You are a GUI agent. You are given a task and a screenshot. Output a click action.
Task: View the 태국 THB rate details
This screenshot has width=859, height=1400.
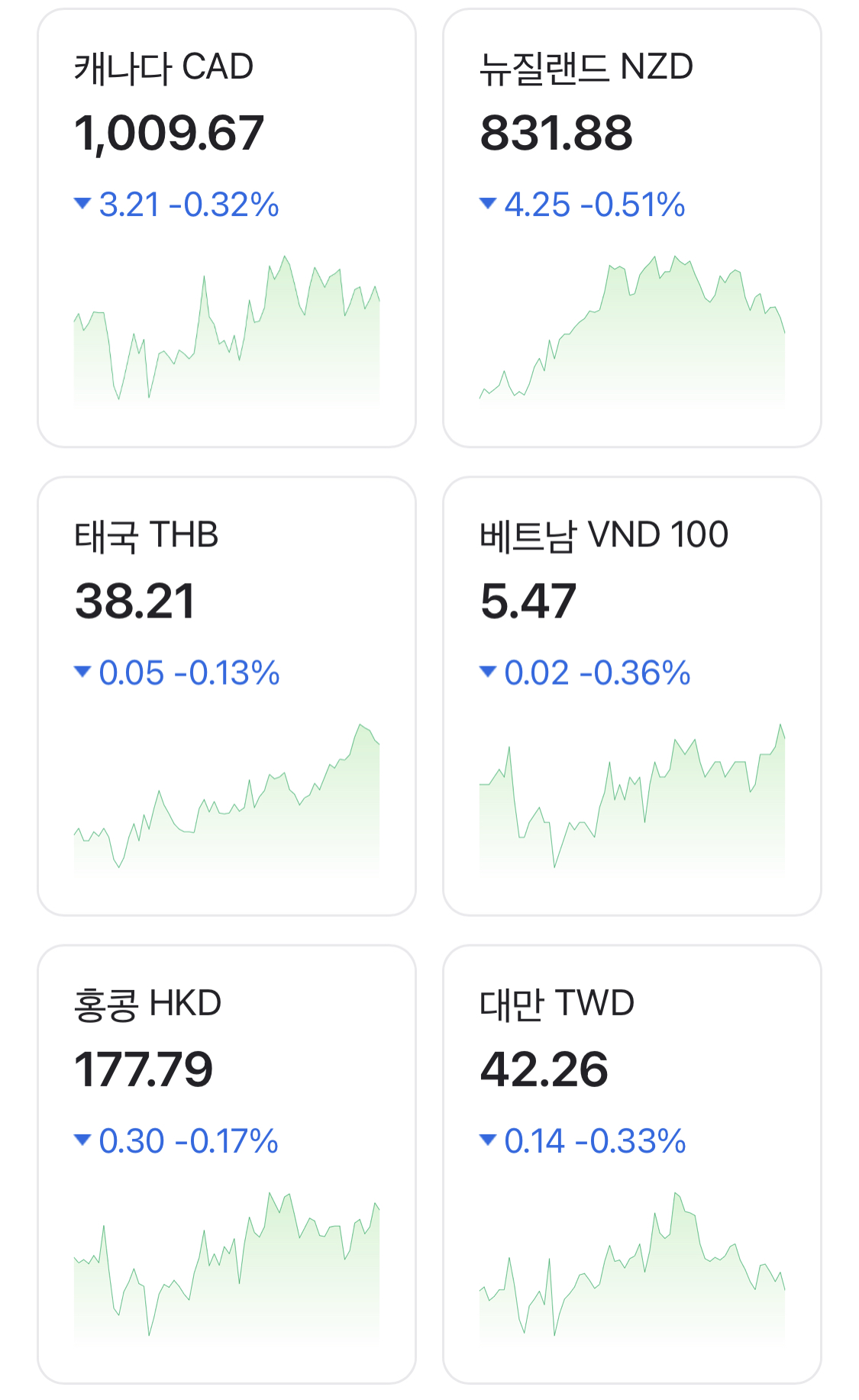(227, 696)
